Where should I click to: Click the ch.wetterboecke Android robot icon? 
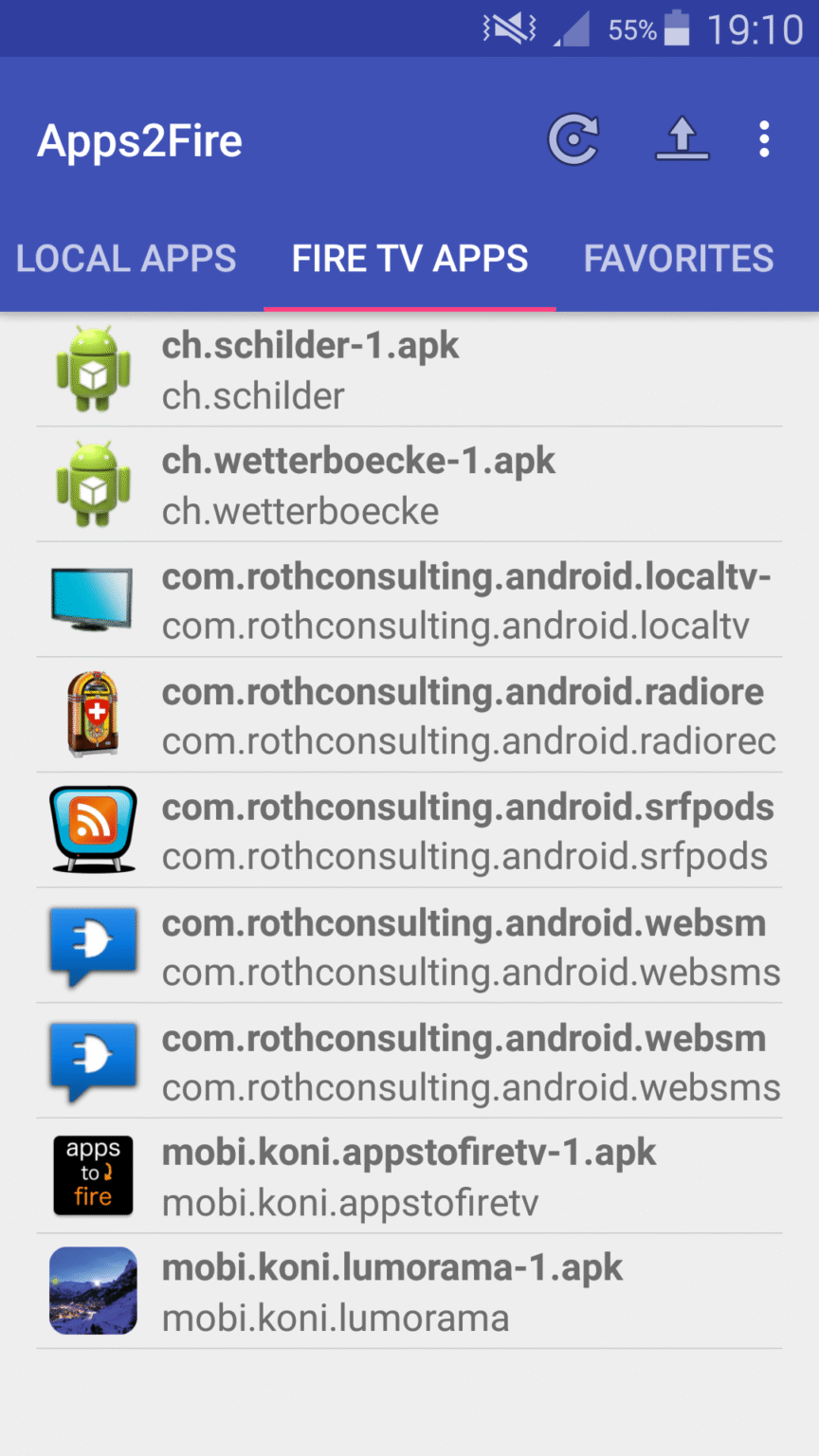(92, 483)
